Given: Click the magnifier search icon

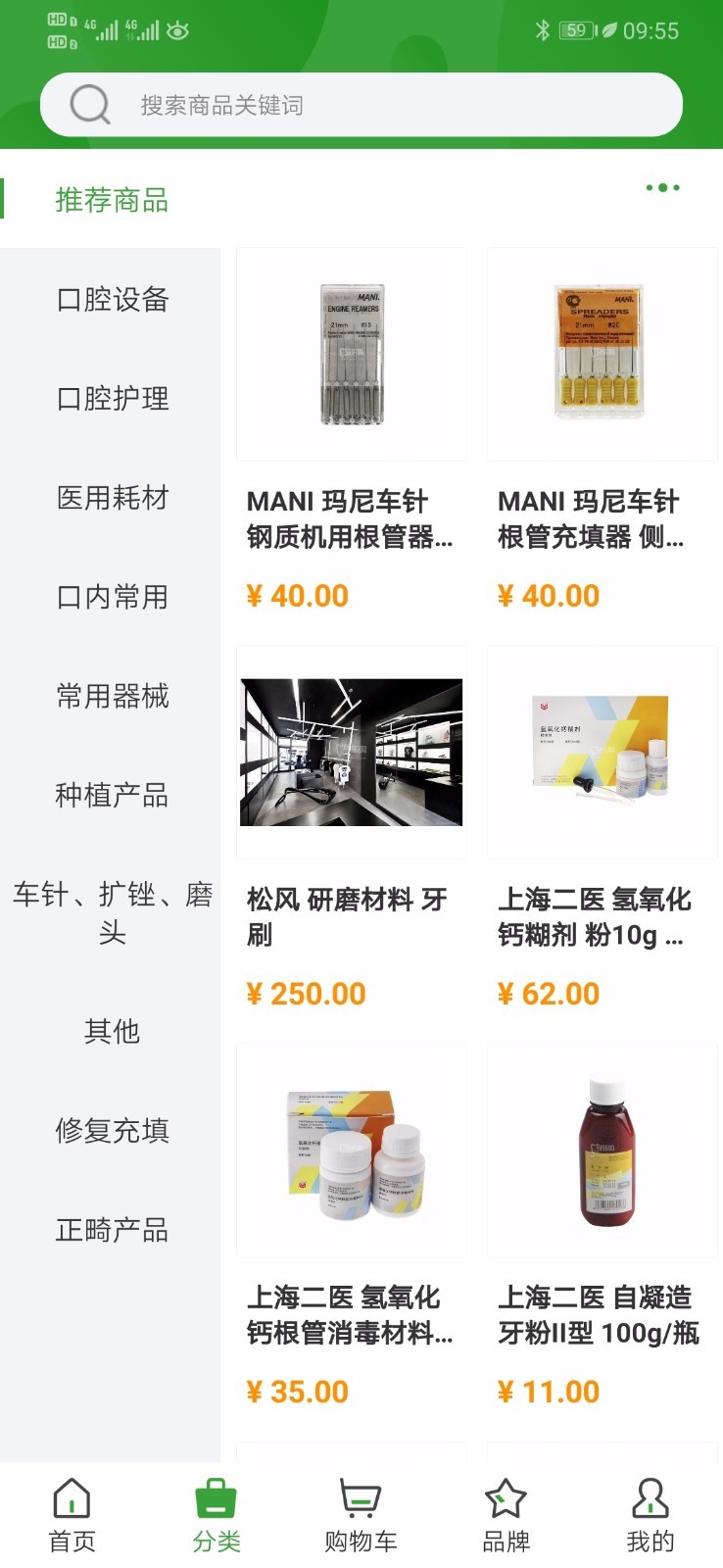Looking at the screenshot, I should (88, 103).
